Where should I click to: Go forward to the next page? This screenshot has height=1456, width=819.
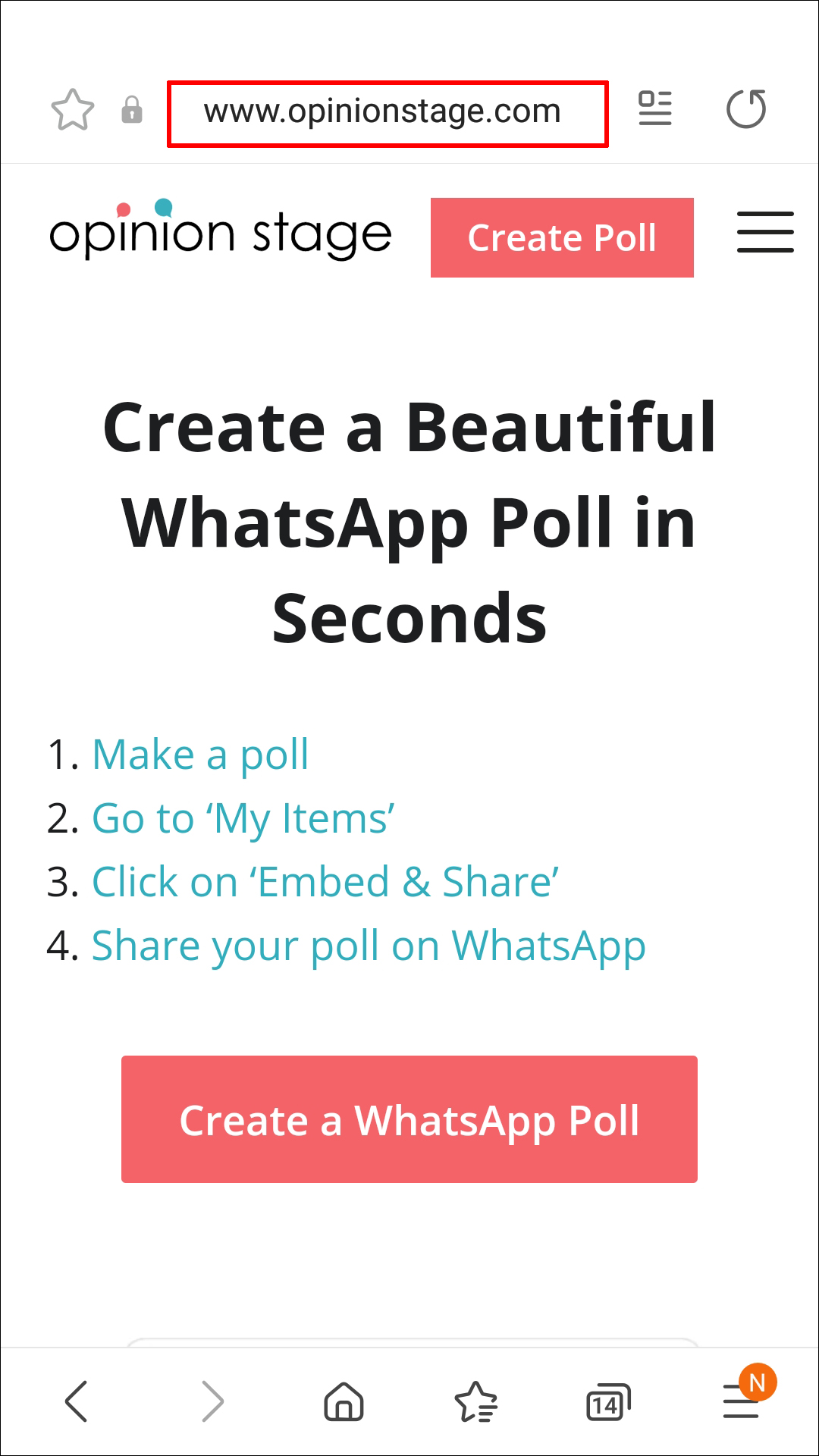click(x=212, y=1401)
